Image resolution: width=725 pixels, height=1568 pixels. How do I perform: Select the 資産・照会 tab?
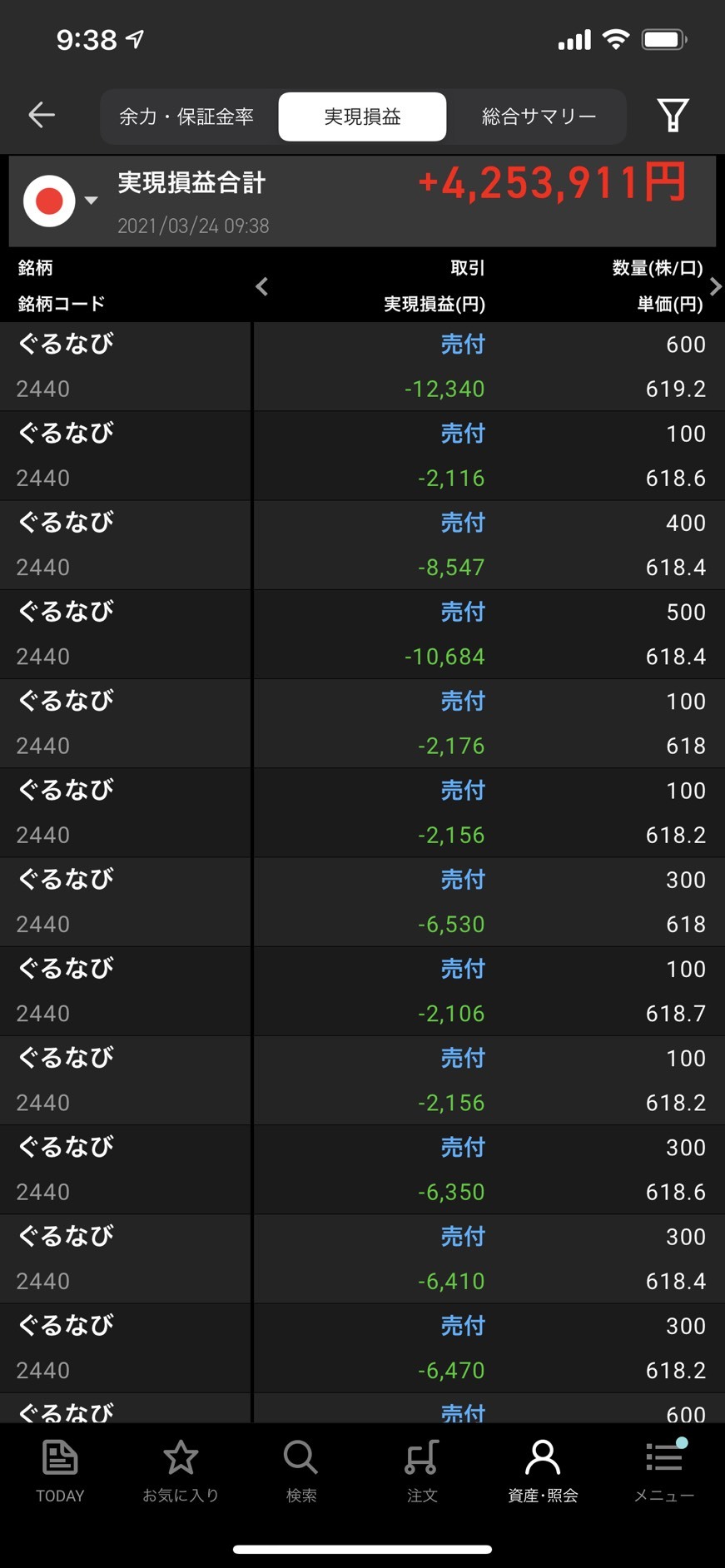click(x=543, y=1471)
